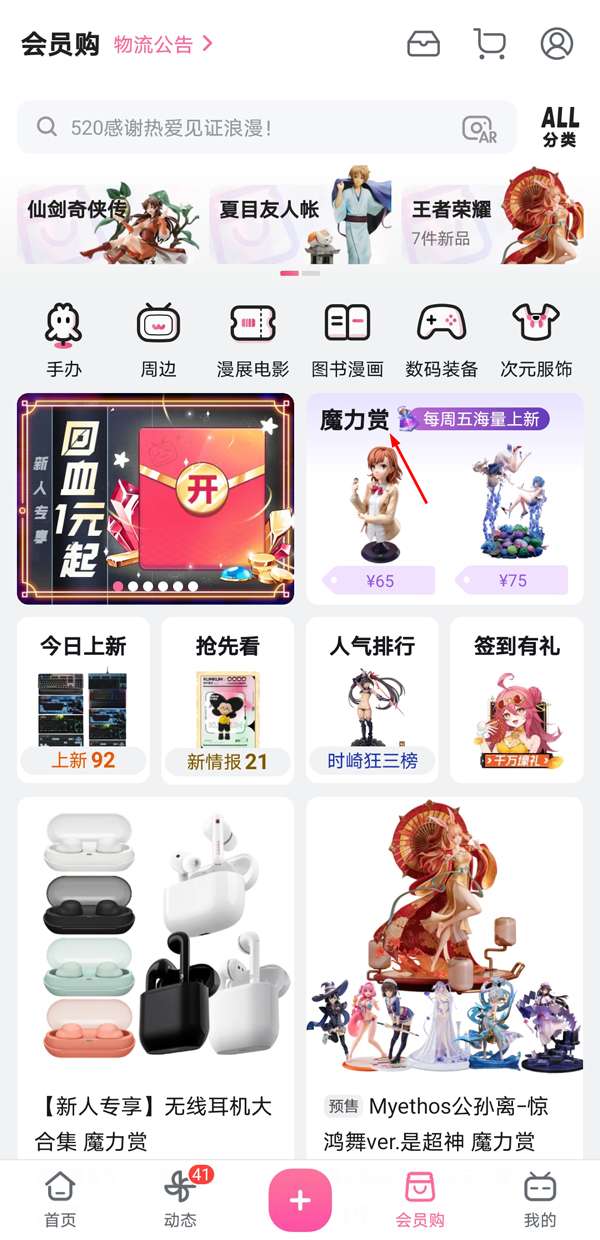The height and width of the screenshot is (1240, 600).
Task: Tap the pink plus button
Action: tap(300, 1200)
